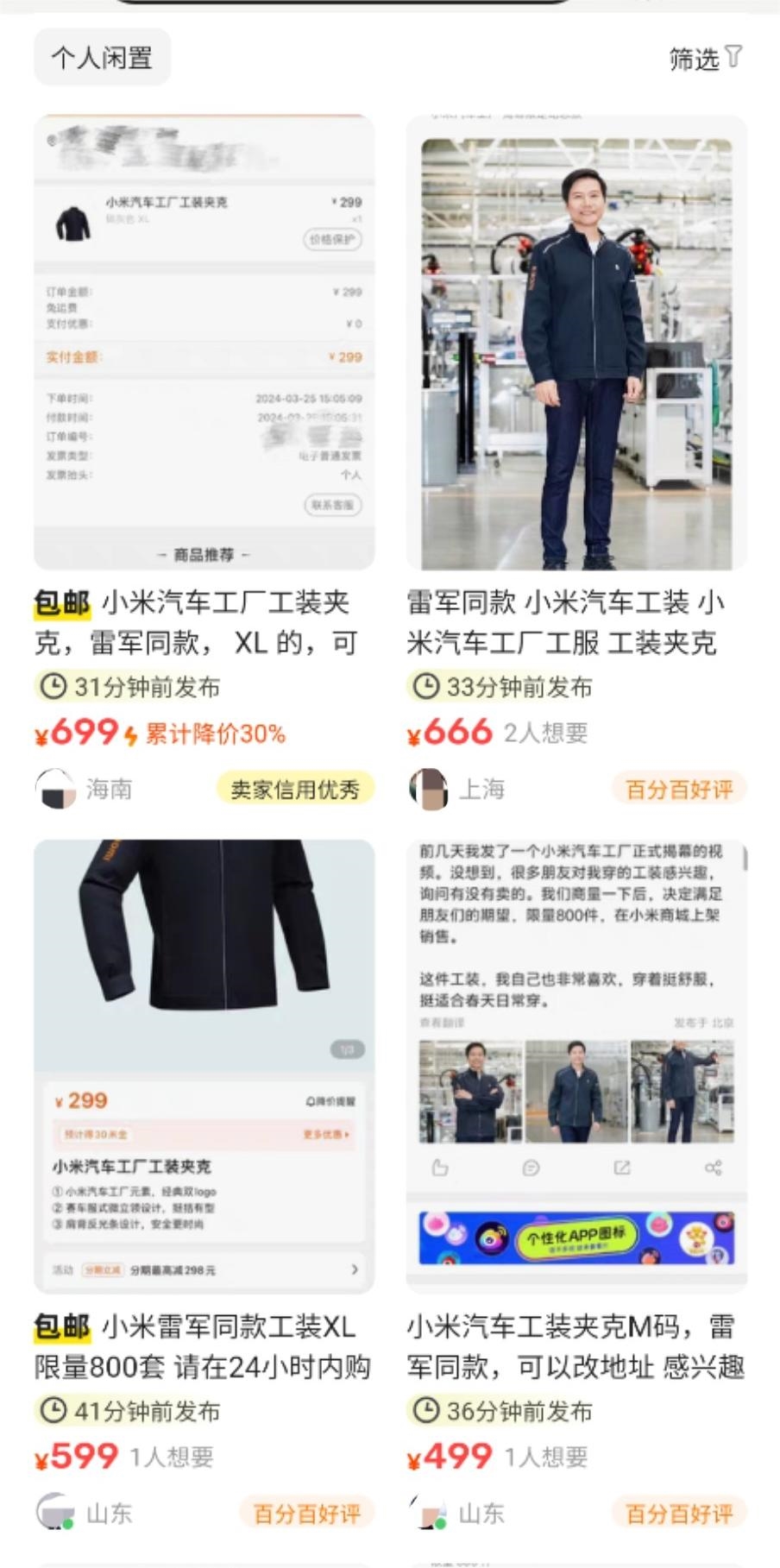Image resolution: width=780 pixels, height=1568 pixels.
Task: View the ¥499 M码 jacket listing
Action: coord(576,1066)
